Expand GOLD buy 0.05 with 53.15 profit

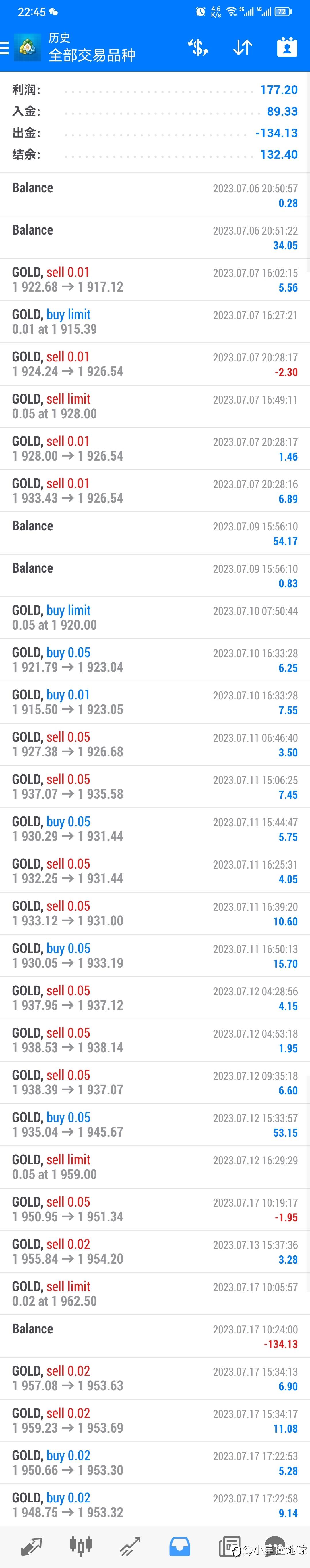tap(155, 1124)
